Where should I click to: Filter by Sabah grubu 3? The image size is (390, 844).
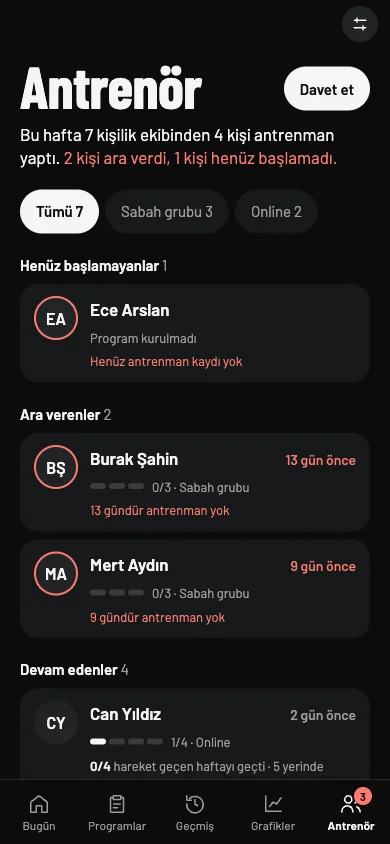tap(167, 212)
